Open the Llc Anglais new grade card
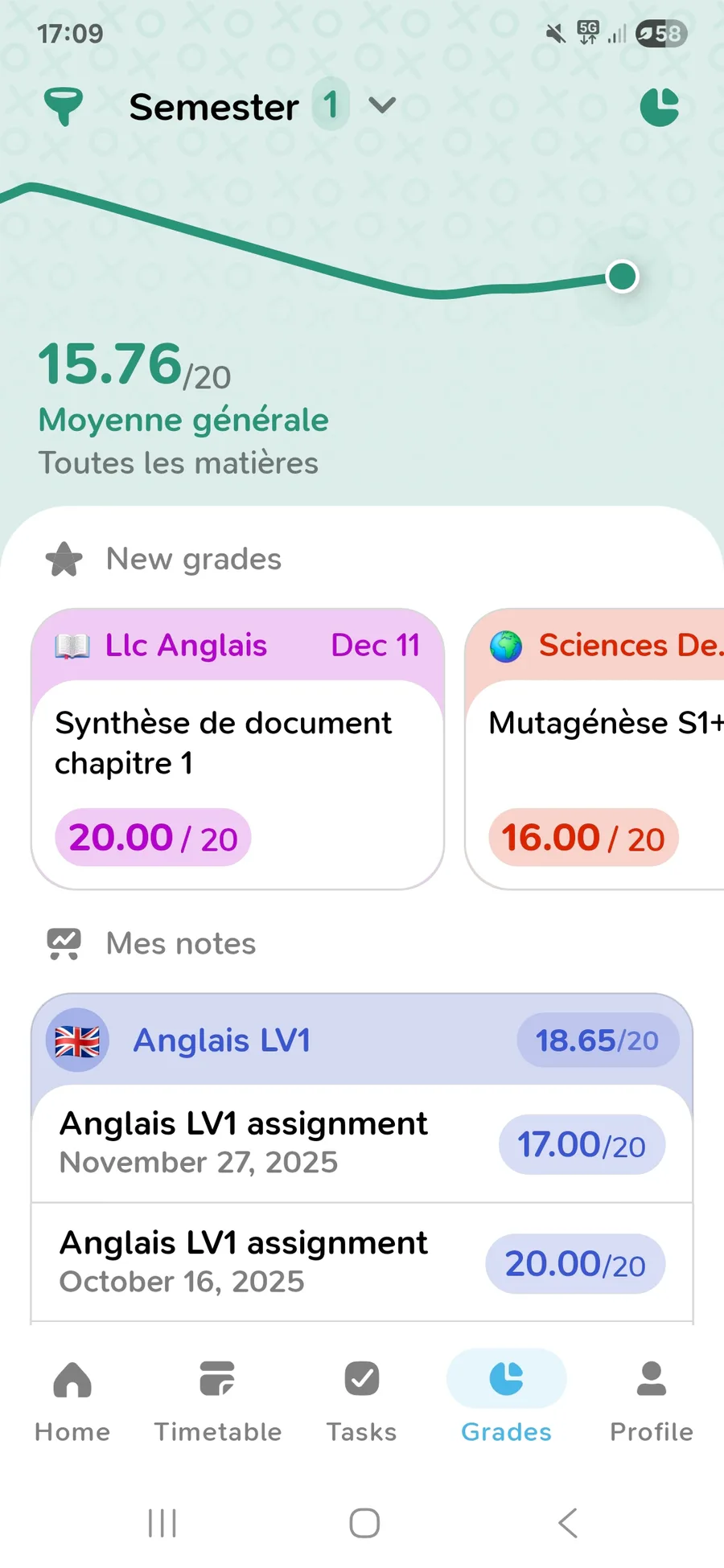724x1568 pixels. [237, 749]
